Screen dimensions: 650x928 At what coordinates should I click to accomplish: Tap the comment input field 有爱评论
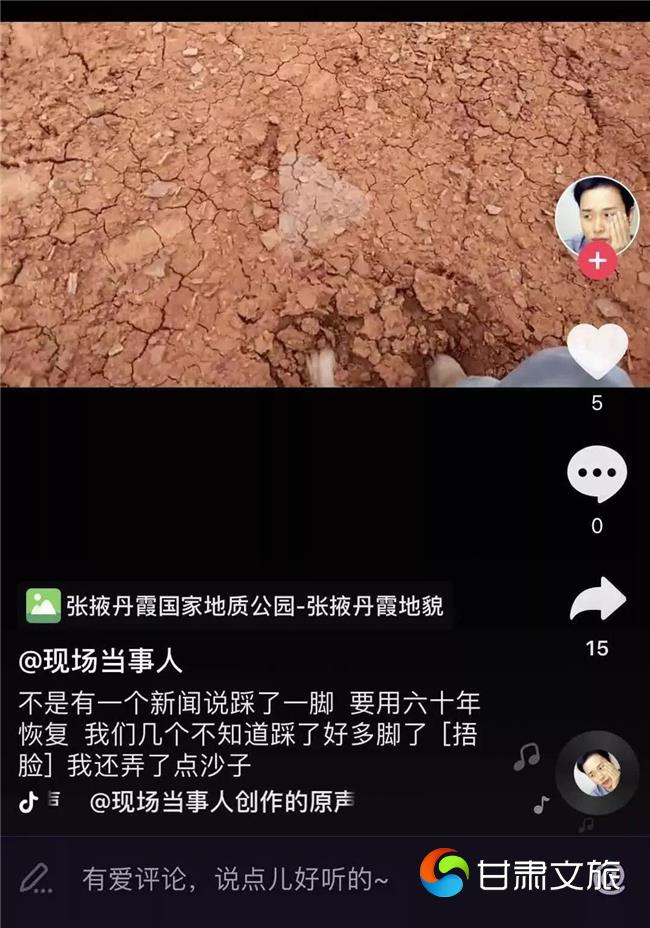[235, 879]
